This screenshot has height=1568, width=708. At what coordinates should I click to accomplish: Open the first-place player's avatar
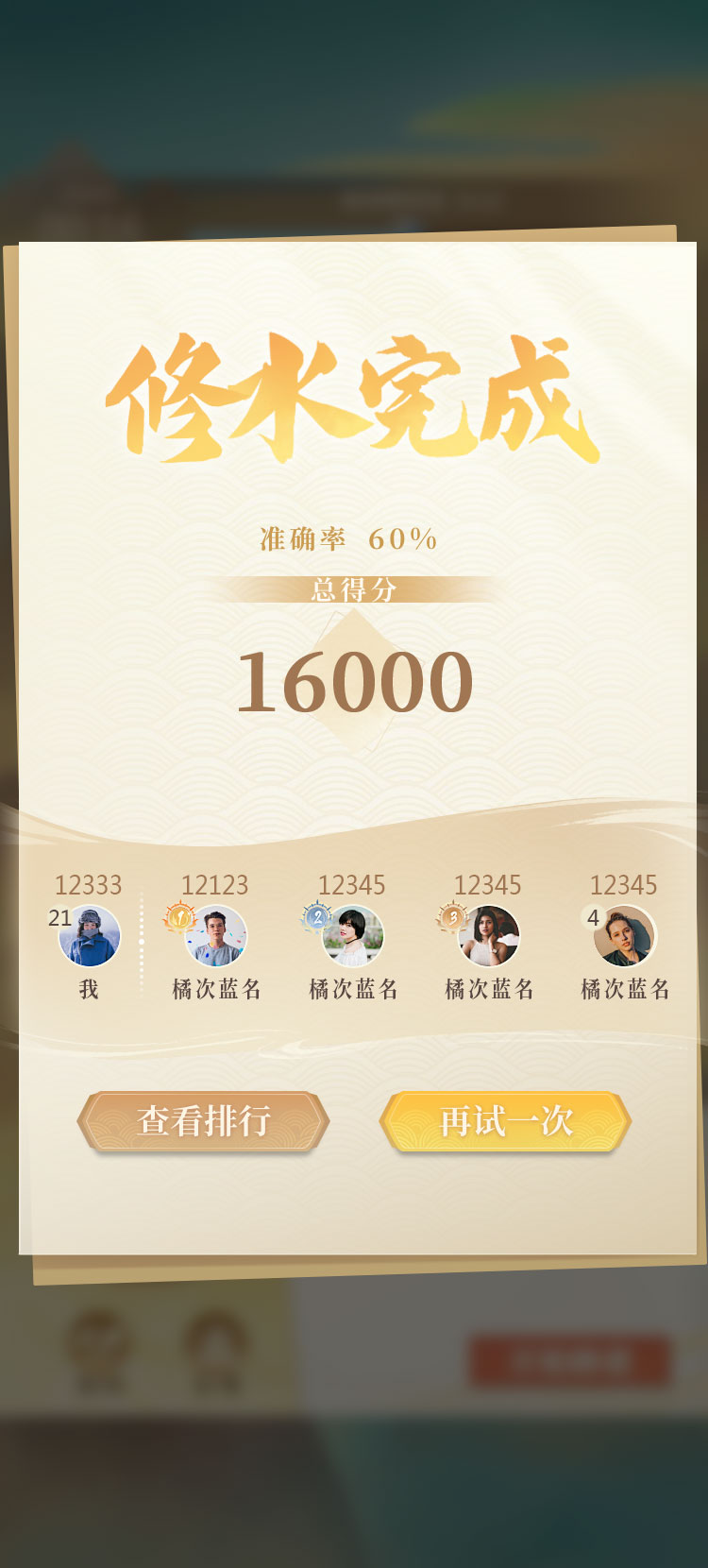pos(216,936)
